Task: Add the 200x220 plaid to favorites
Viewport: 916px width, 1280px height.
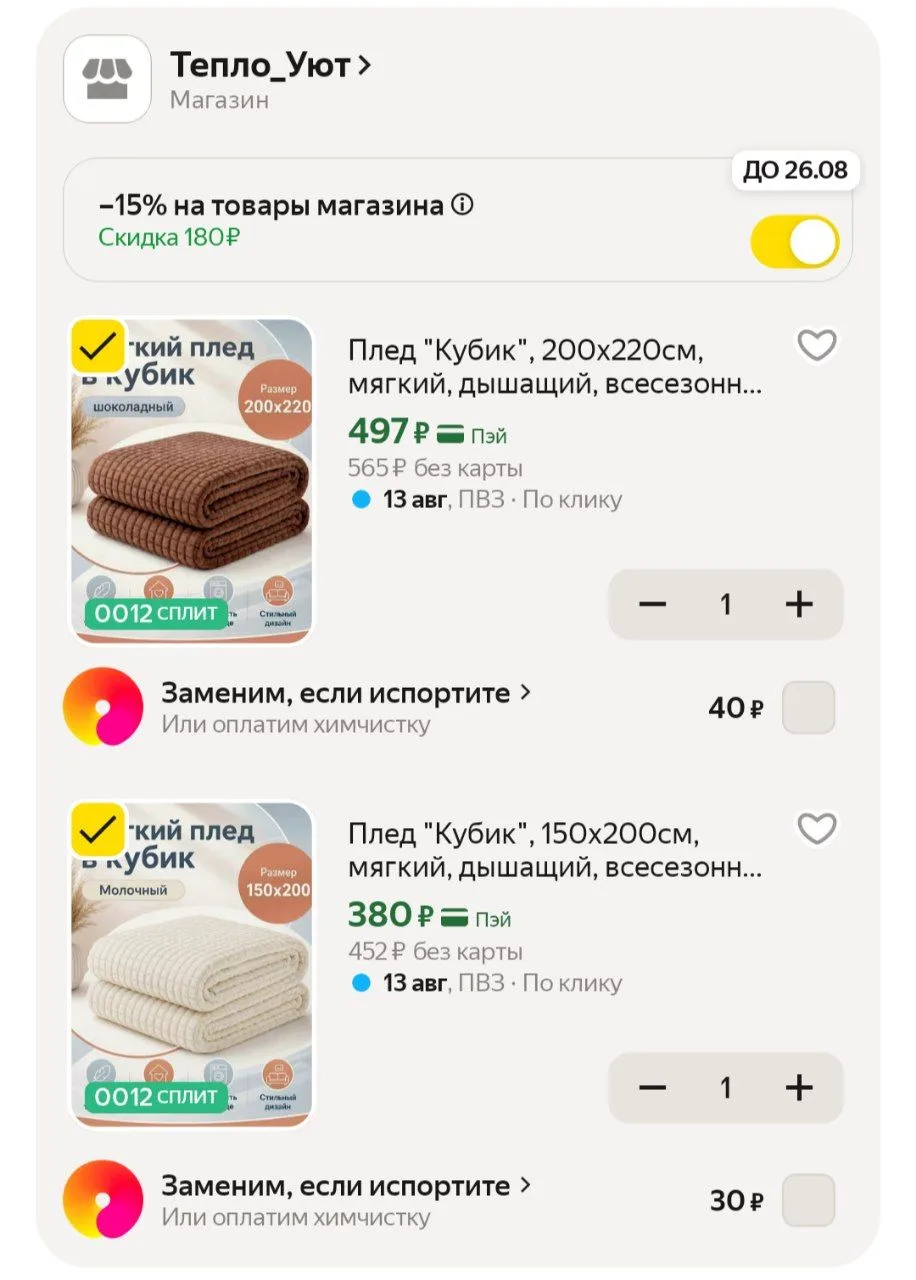Action: [817, 346]
